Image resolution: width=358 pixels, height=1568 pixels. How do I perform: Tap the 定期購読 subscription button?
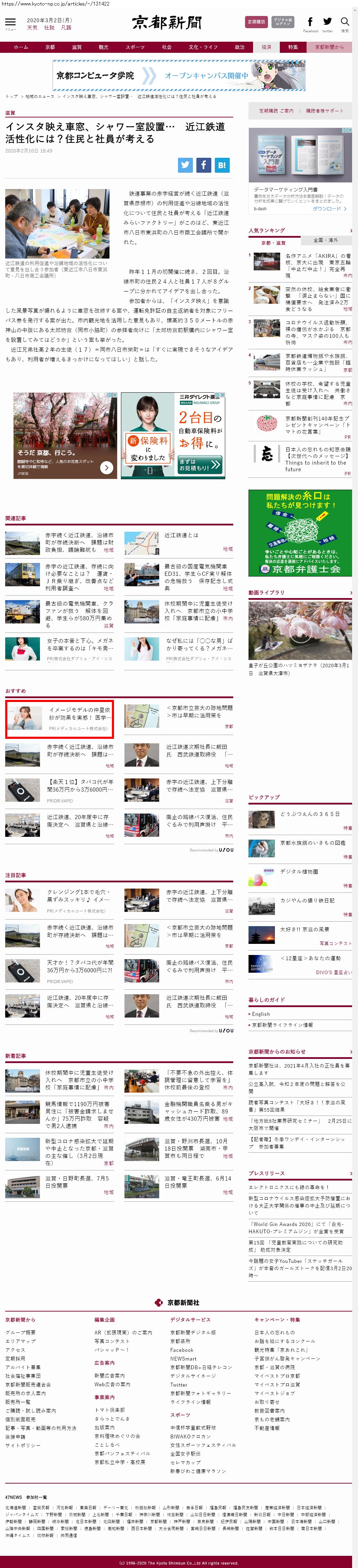(256, 22)
